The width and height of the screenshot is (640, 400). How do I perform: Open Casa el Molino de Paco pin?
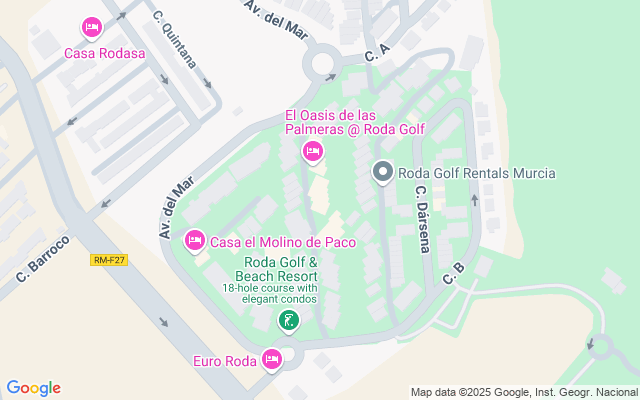195,241
